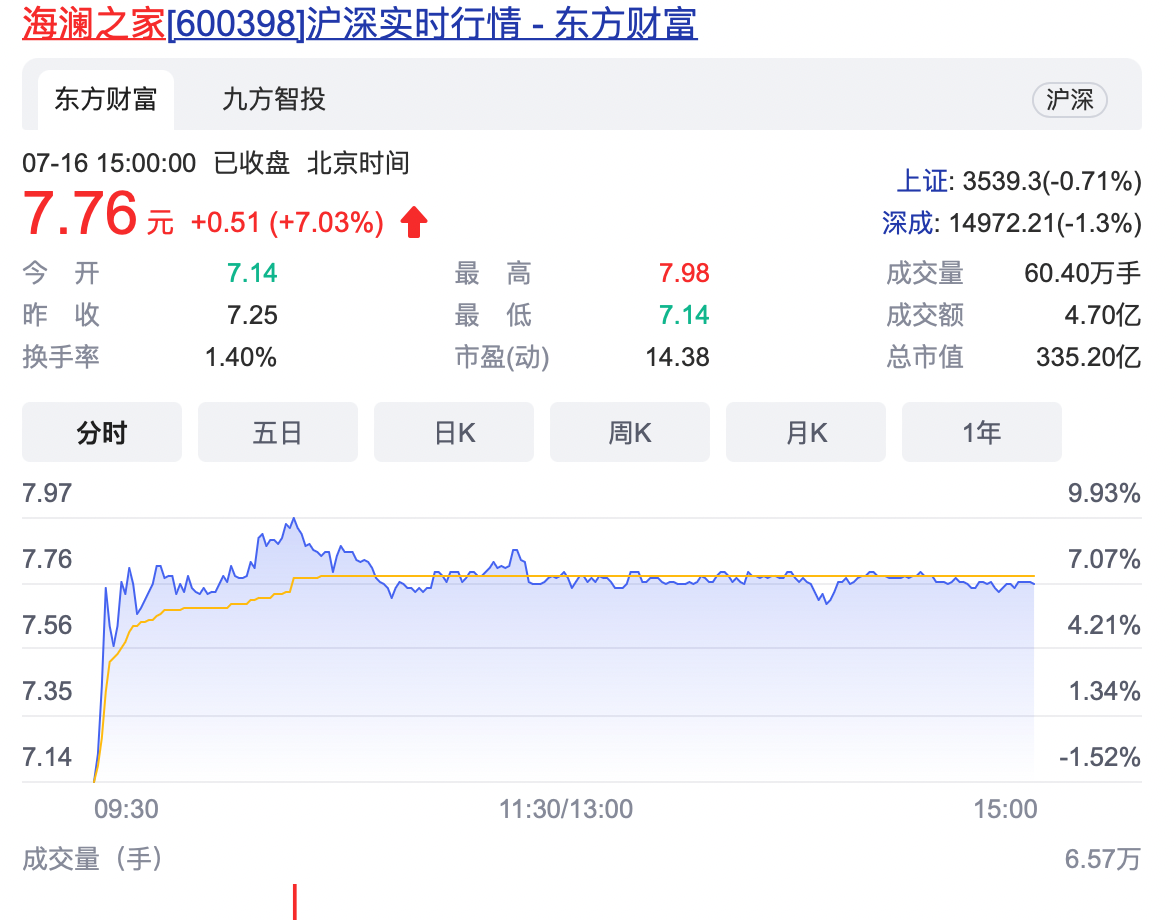Tap the 沪深 chip

pyautogui.click(x=1069, y=100)
